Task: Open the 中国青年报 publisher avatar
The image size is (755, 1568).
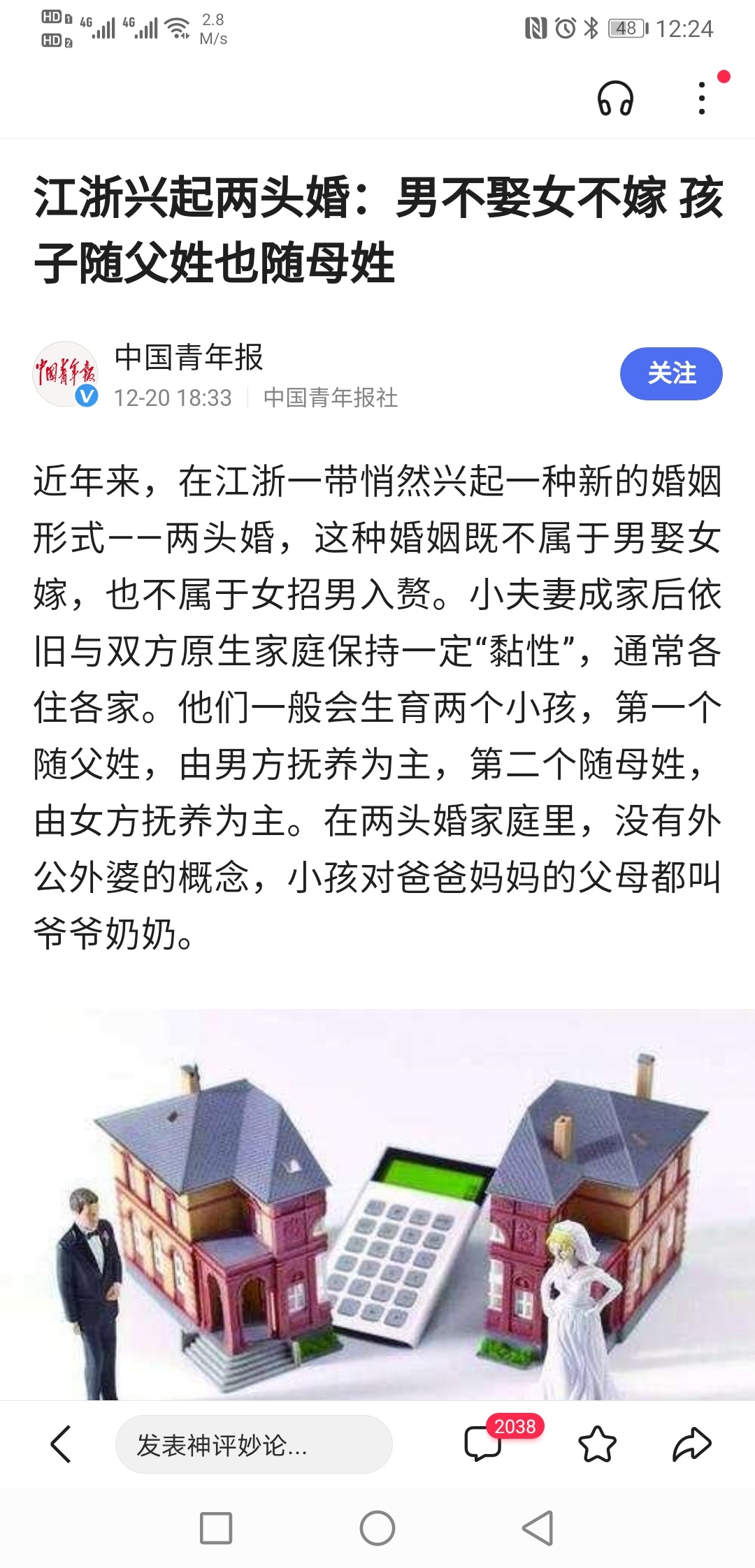Action: 66,374
